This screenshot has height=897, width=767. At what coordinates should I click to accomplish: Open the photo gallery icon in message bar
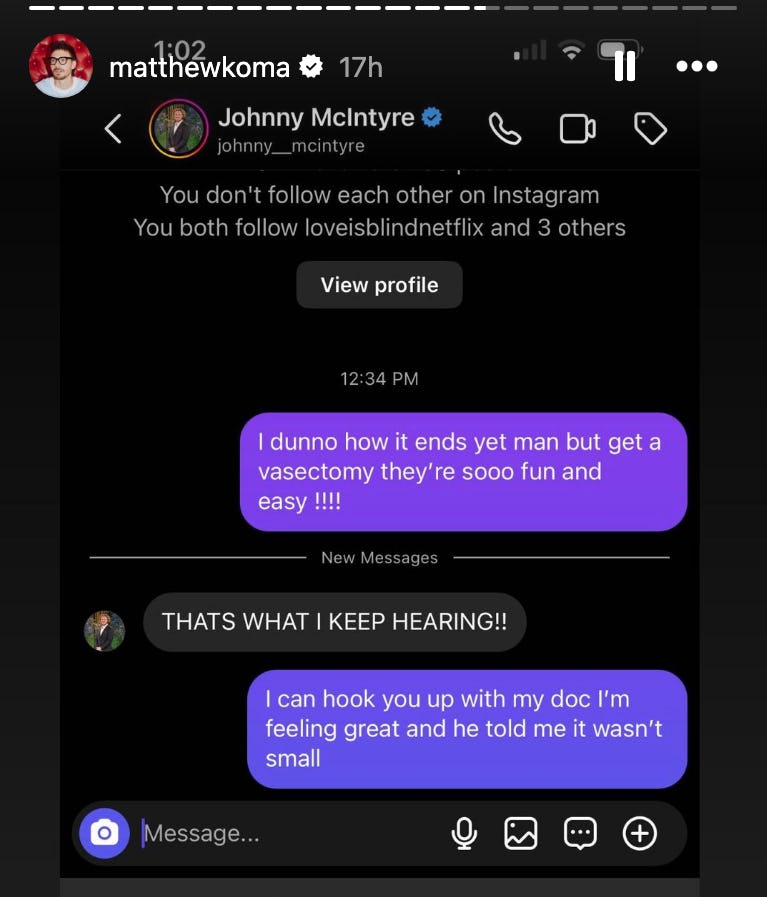521,833
